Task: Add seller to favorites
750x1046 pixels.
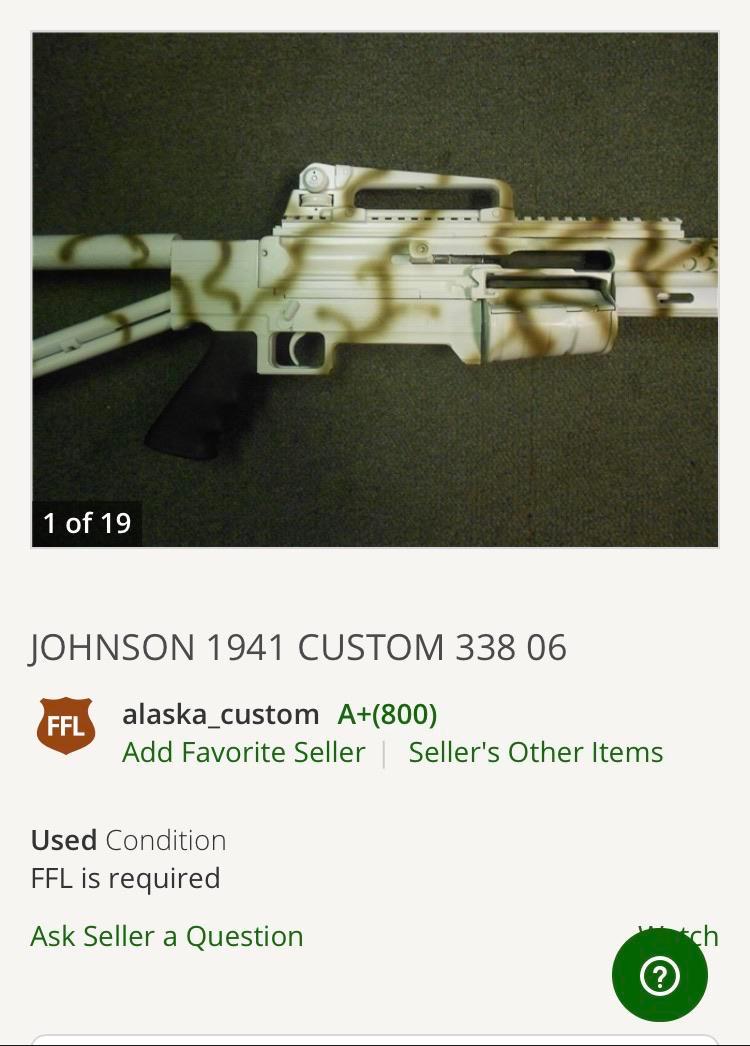Action: point(243,752)
